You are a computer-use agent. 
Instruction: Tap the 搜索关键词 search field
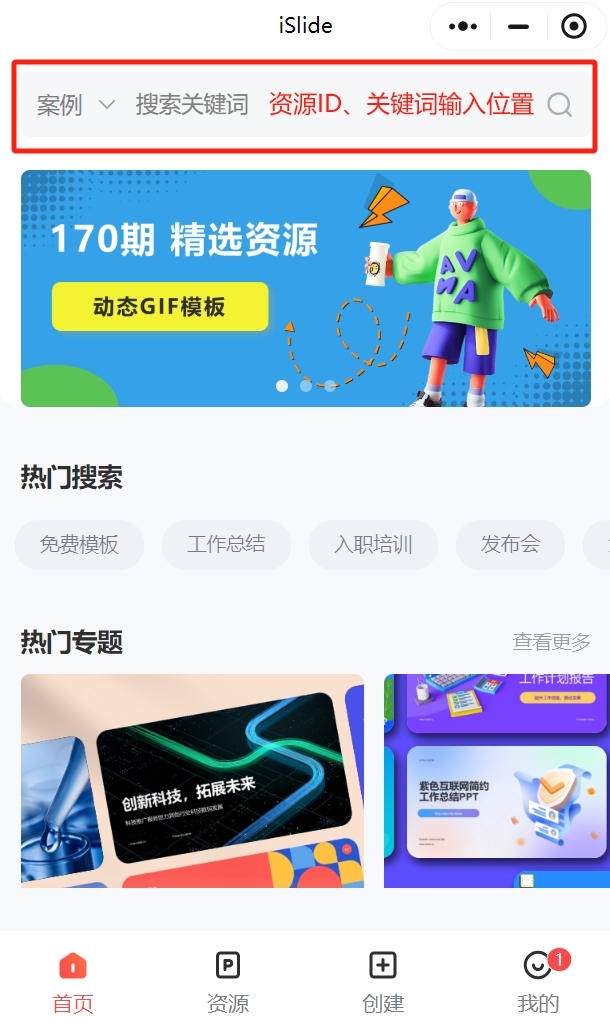[192, 105]
